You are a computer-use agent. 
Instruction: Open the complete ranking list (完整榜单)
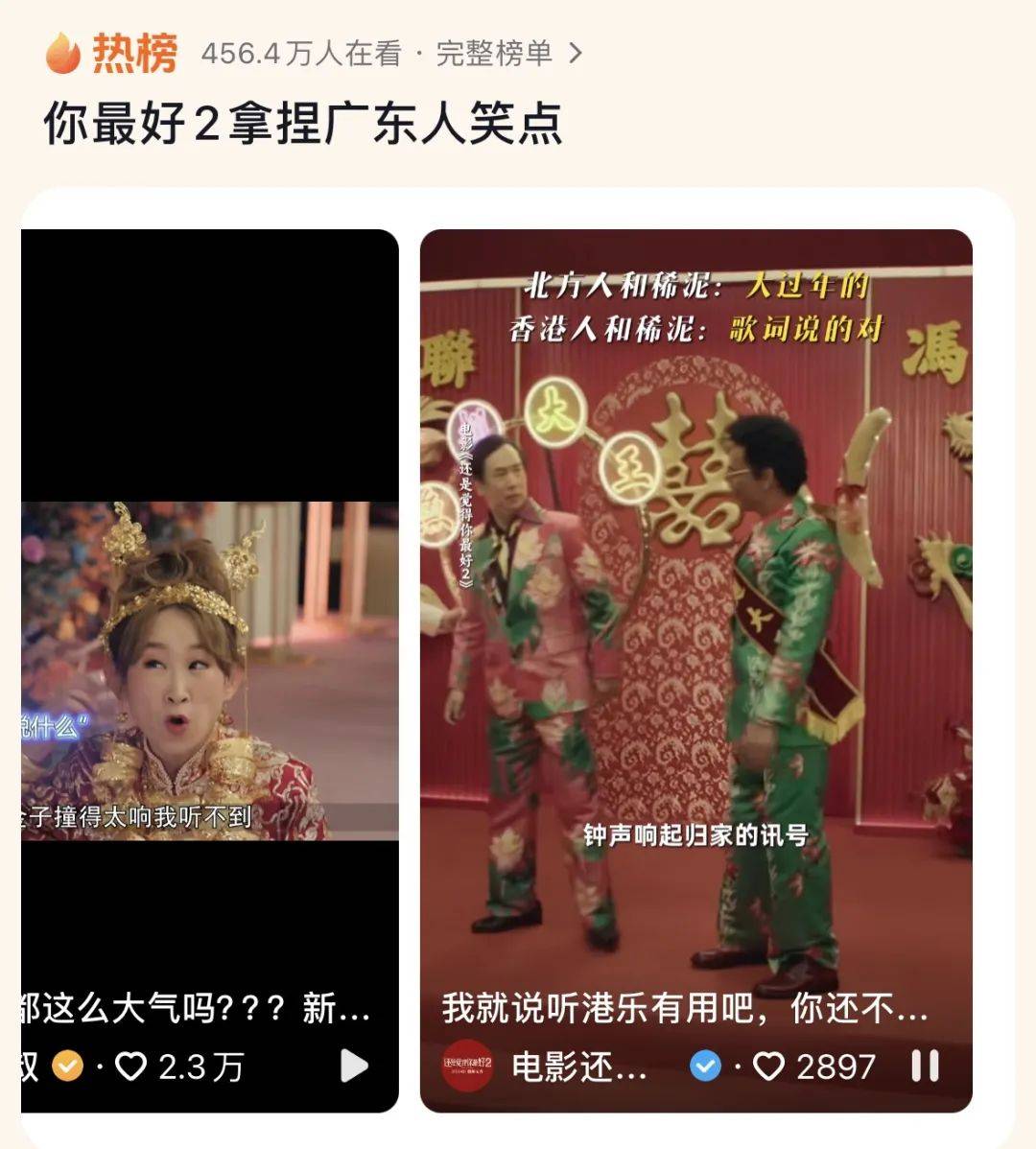point(508,54)
